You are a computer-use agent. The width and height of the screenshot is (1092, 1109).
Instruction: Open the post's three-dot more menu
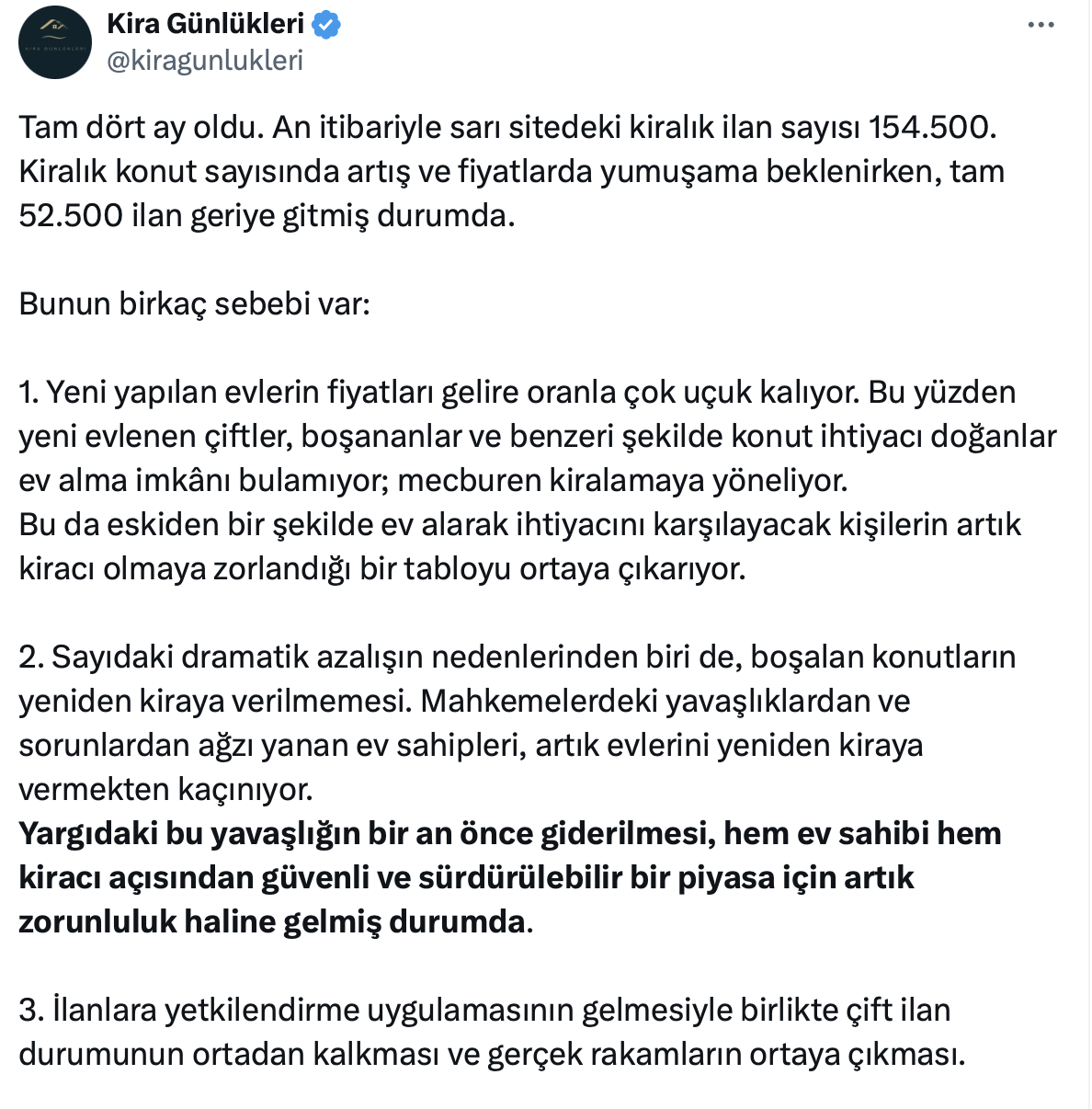pyautogui.click(x=1041, y=25)
